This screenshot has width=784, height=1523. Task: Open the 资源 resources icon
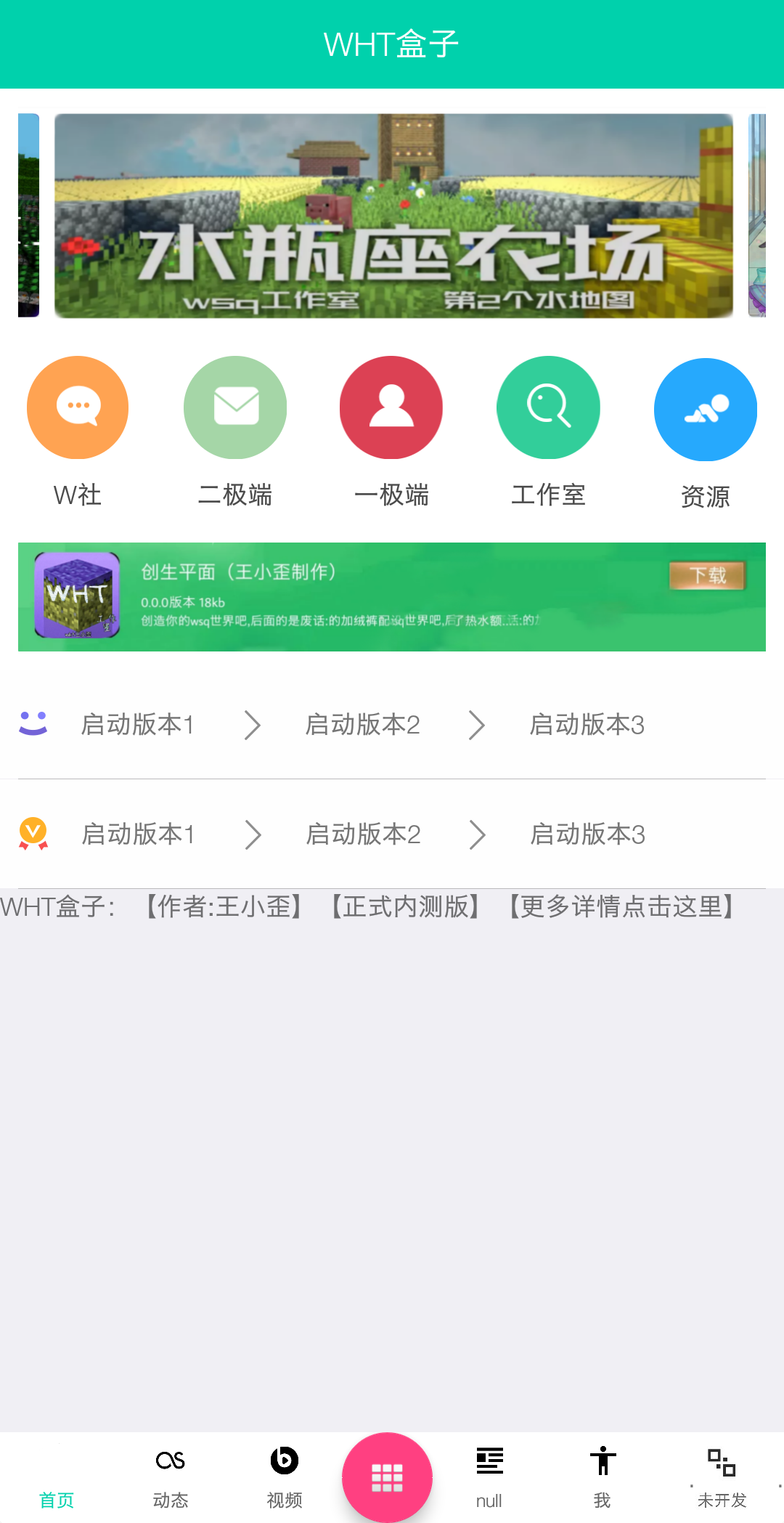point(705,409)
